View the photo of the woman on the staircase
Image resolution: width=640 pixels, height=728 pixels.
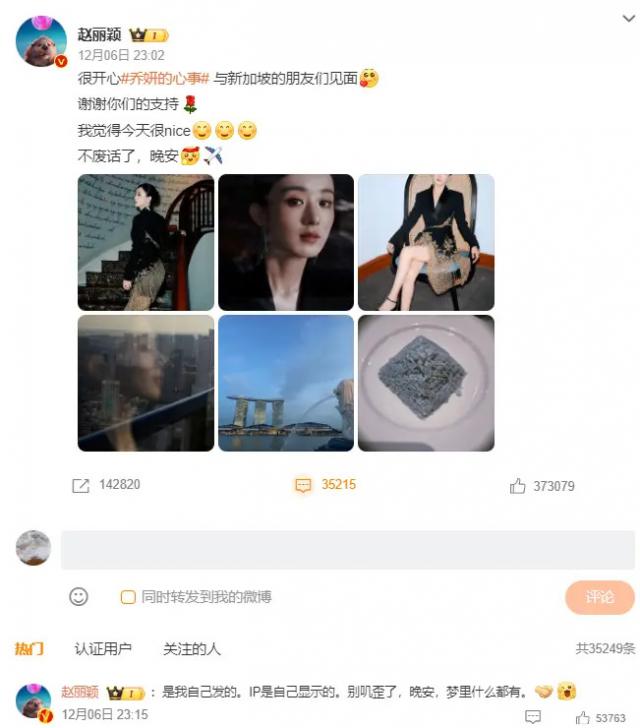(146, 242)
